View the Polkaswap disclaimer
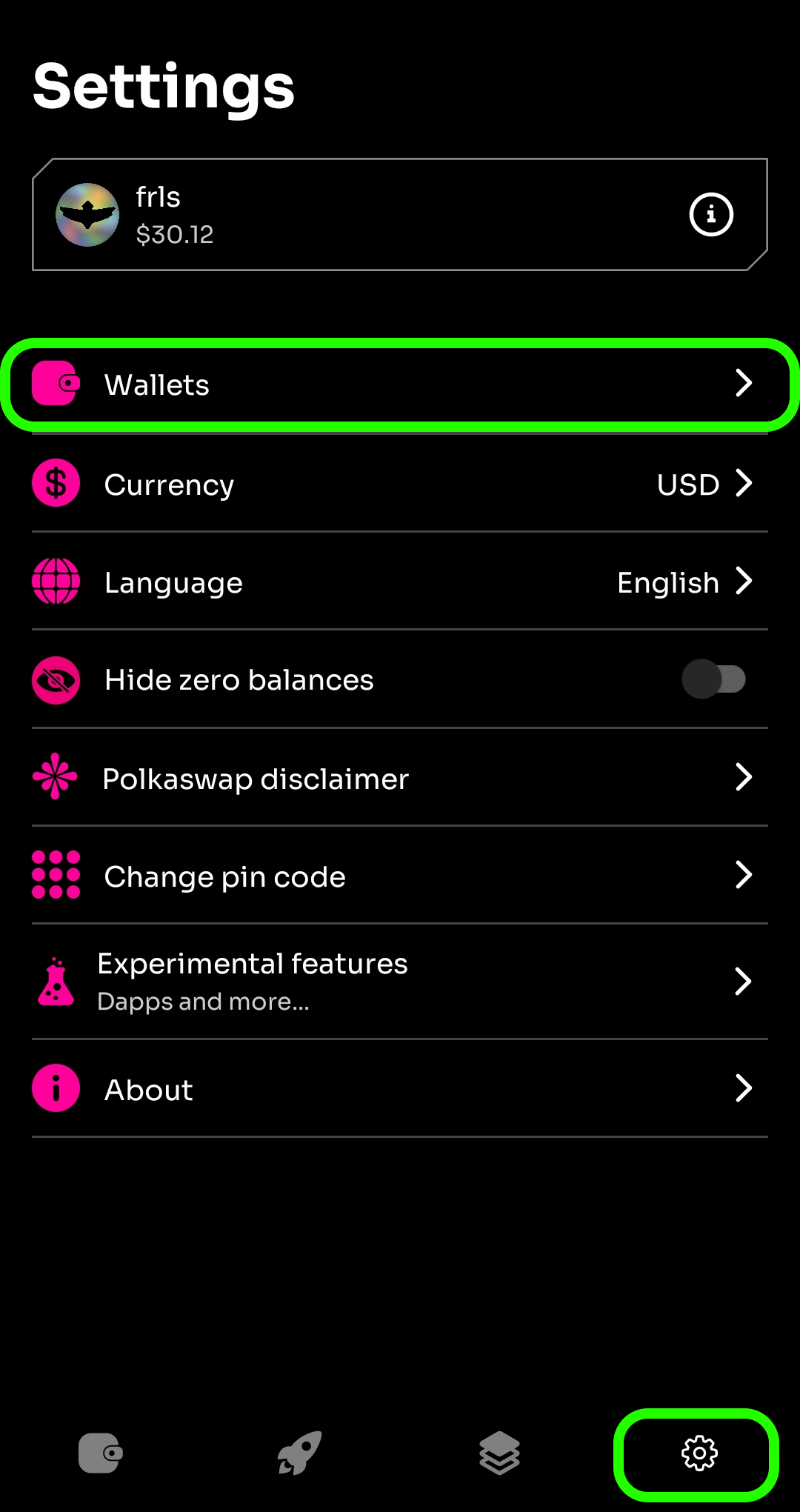This screenshot has height=1512, width=800. (x=400, y=778)
